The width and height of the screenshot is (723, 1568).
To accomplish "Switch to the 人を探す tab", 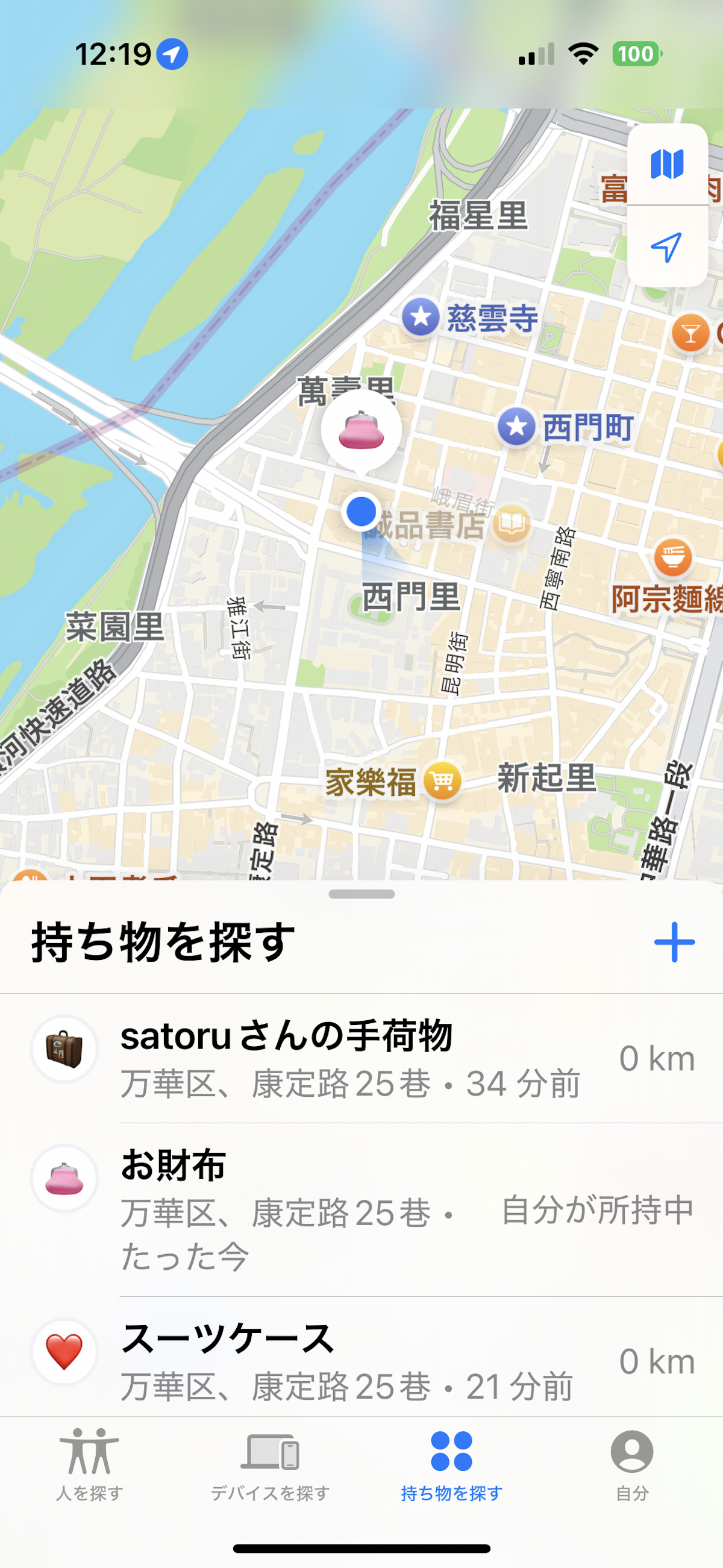I will click(90, 1464).
